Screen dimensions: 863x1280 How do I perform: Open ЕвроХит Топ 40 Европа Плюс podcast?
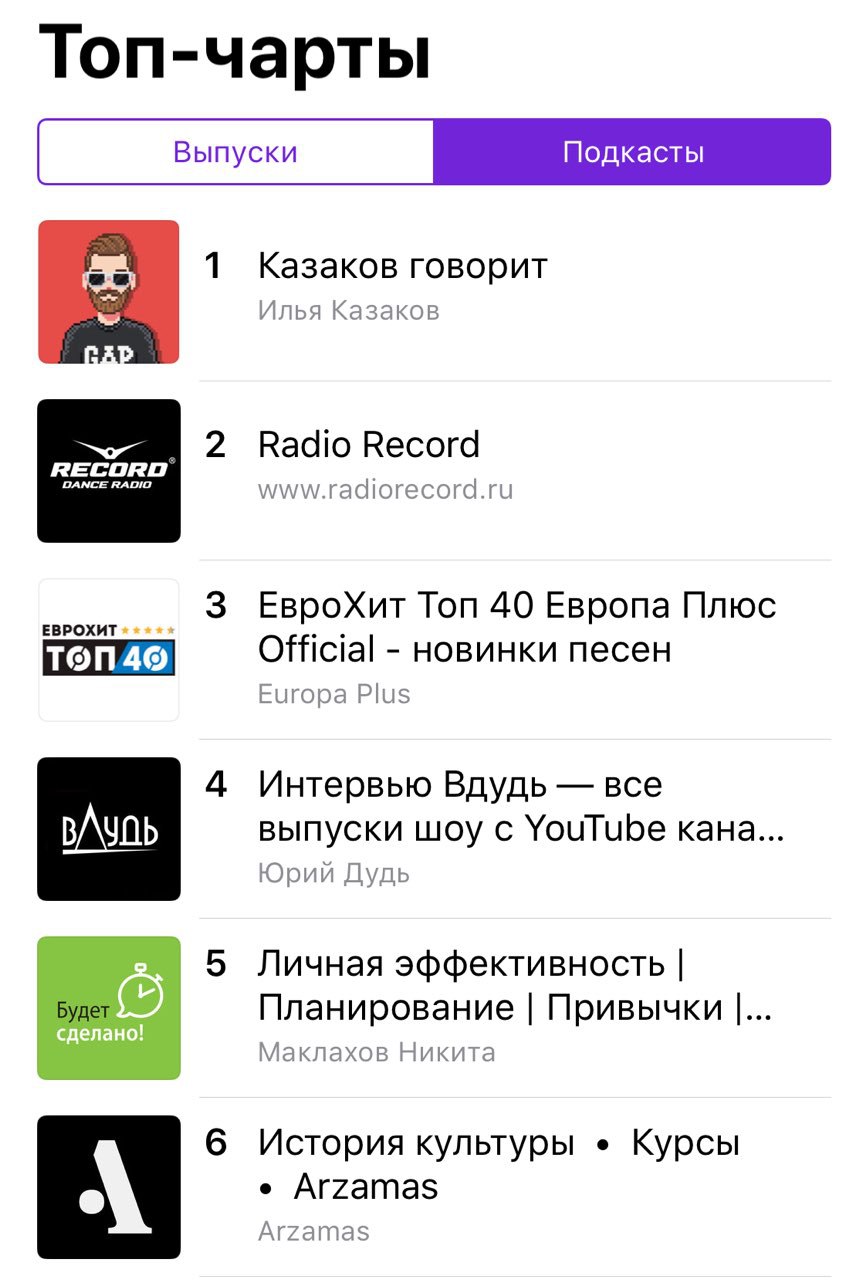point(516,627)
